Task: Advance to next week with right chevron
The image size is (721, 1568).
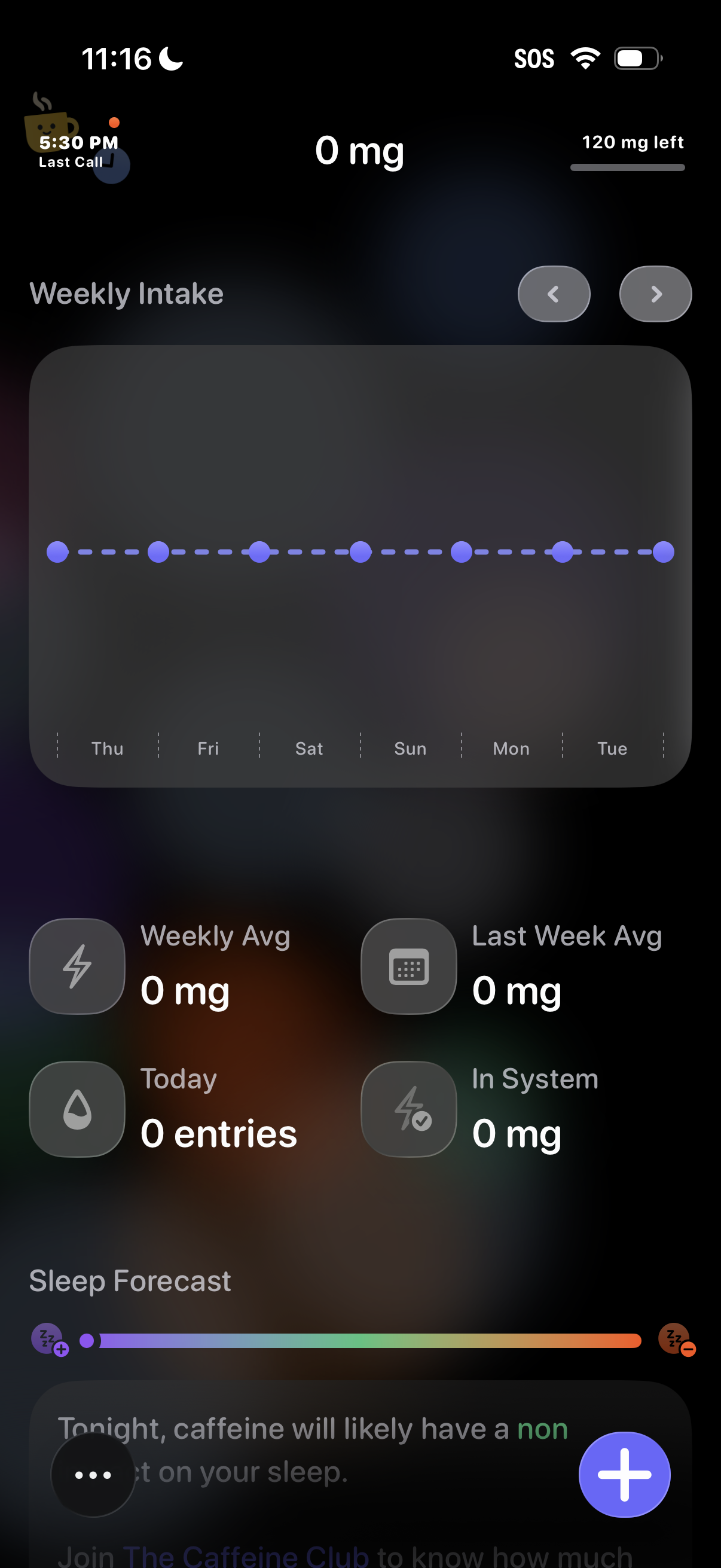Action: tap(655, 294)
